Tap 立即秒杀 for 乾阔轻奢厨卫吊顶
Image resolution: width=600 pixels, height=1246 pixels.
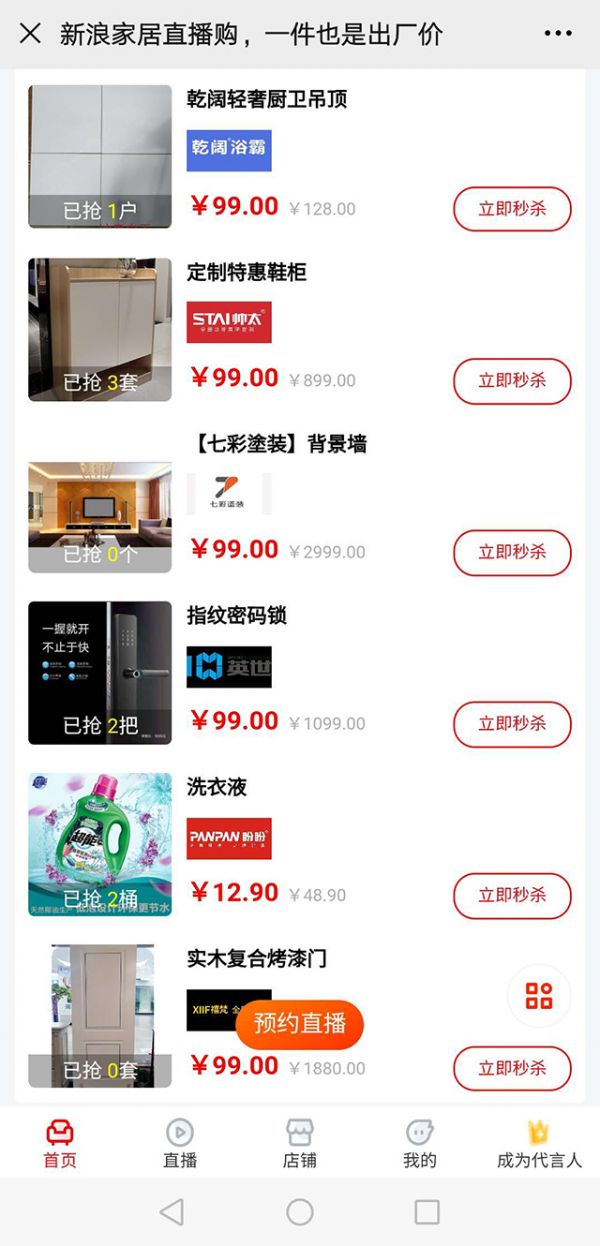point(512,209)
